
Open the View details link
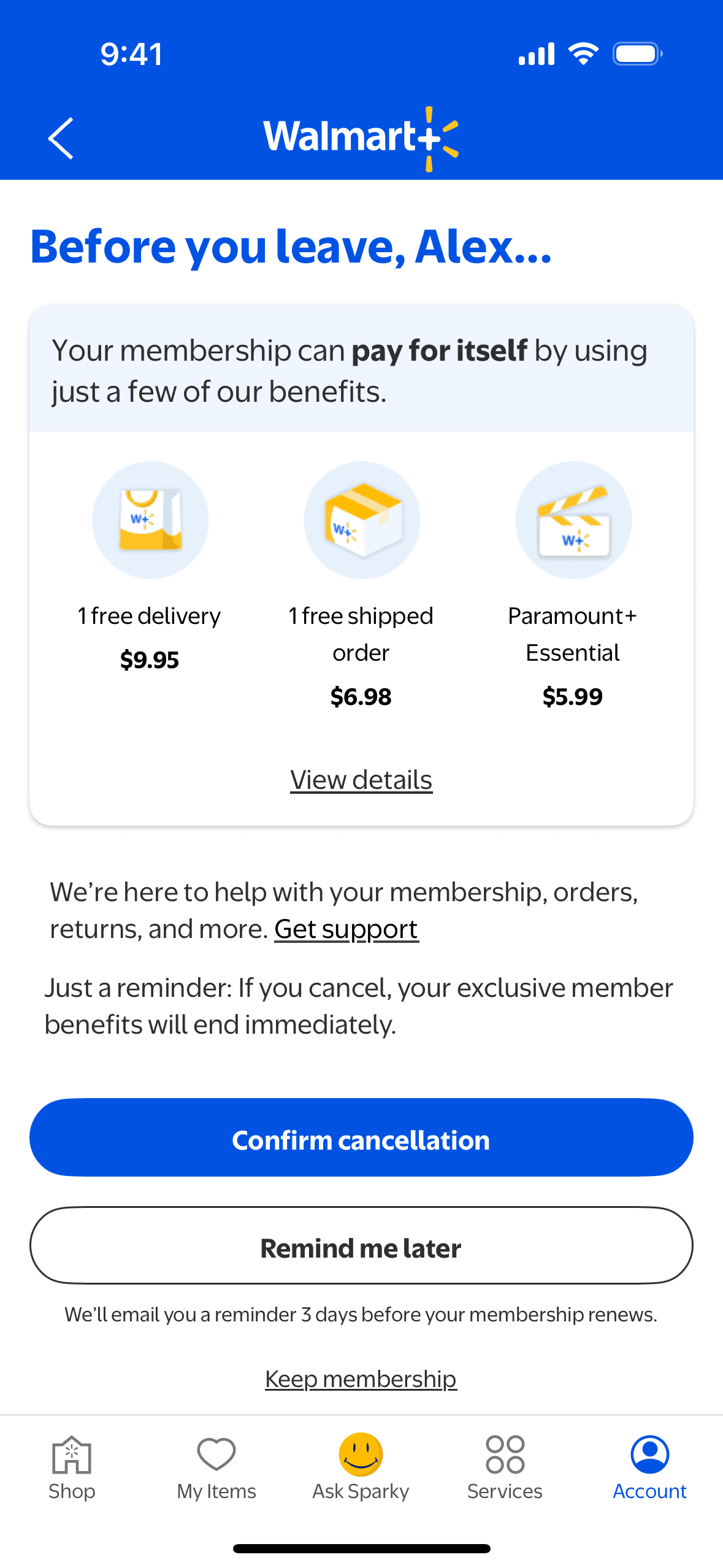[361, 780]
